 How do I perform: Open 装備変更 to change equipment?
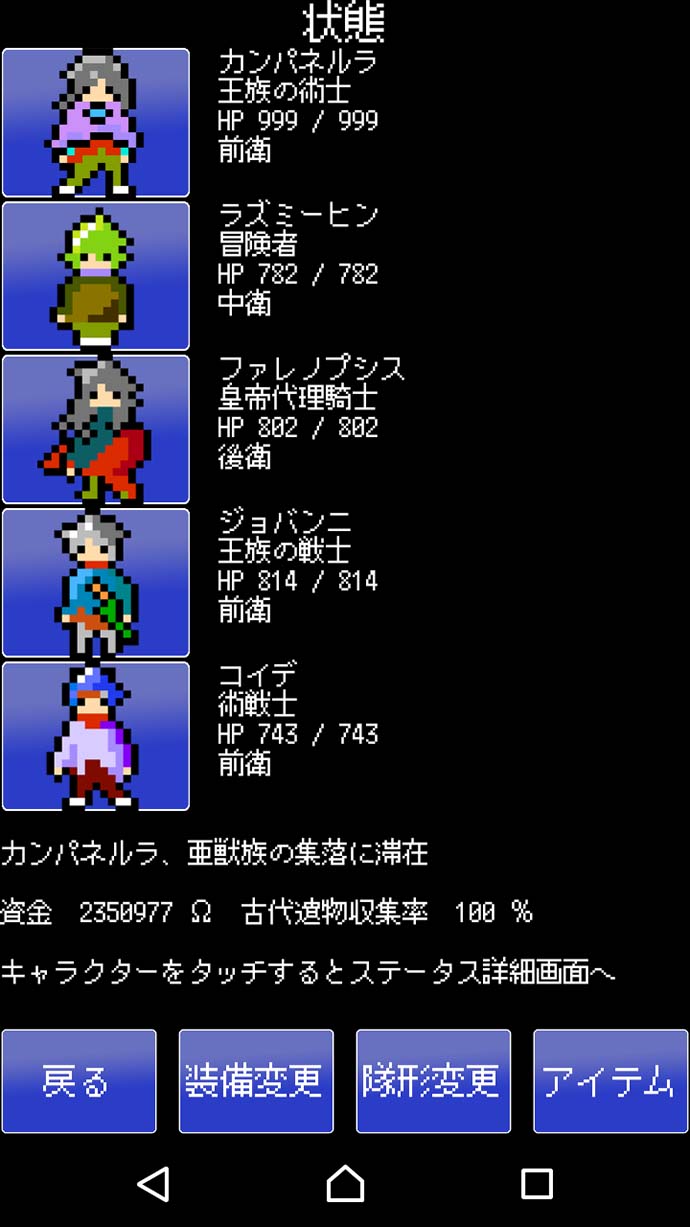(256, 1081)
